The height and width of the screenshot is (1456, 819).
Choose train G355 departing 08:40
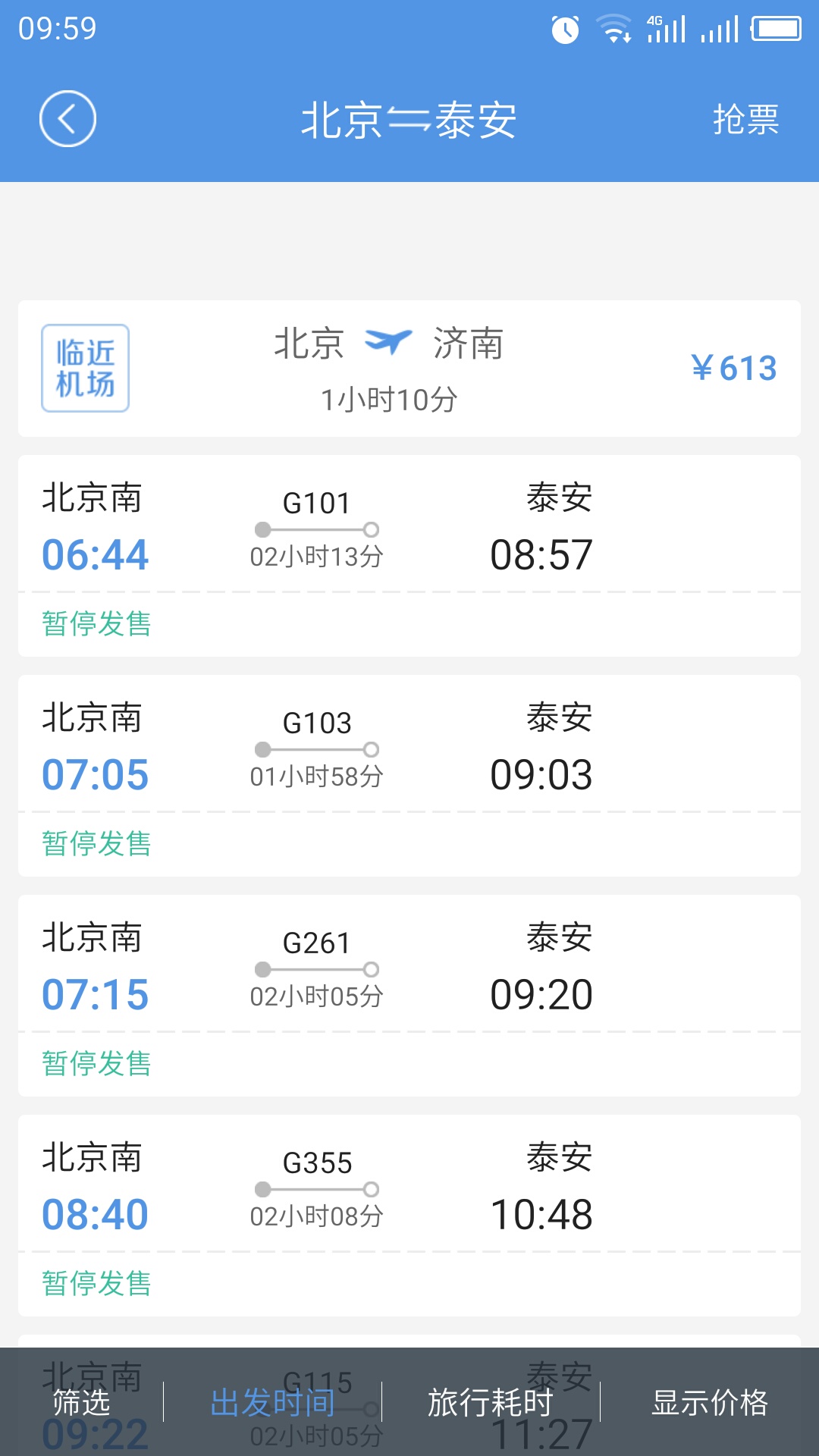(x=409, y=1216)
